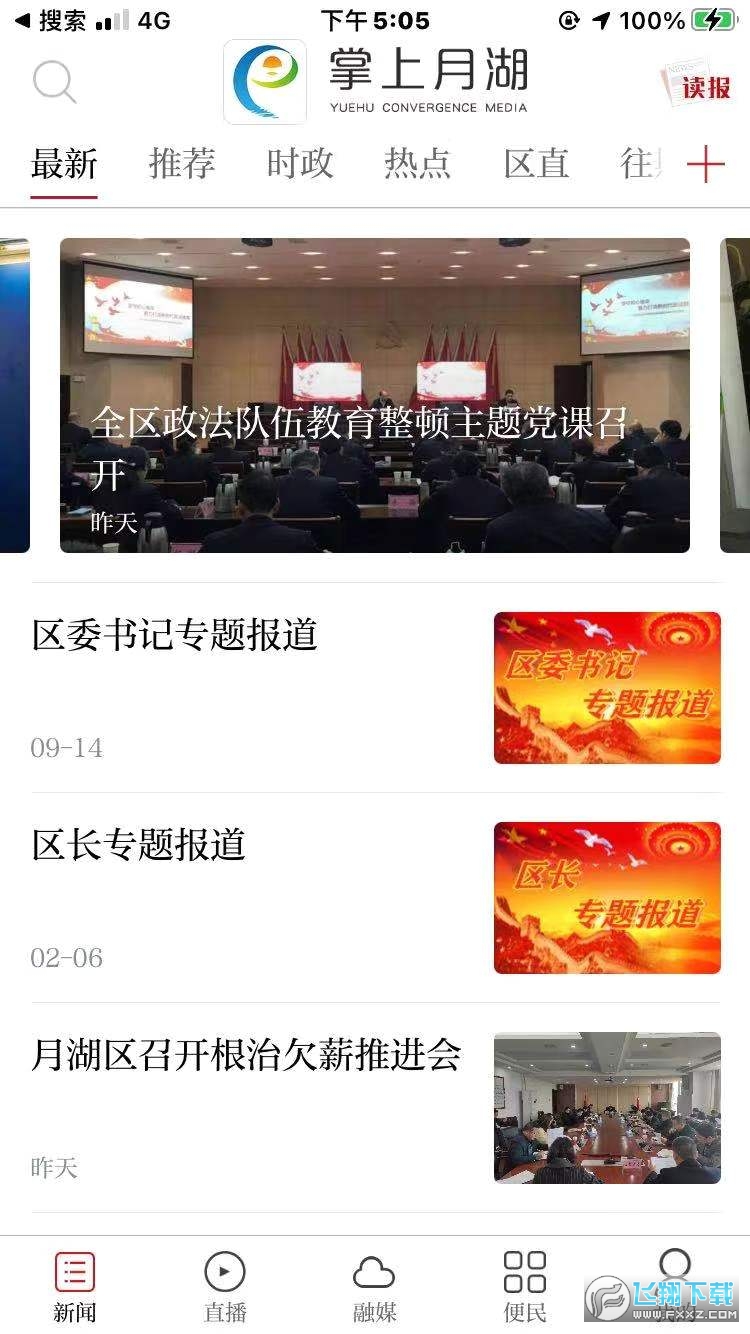Screen dimensions: 750x1334
Task: Open search using the magnifier icon
Action: [55, 82]
